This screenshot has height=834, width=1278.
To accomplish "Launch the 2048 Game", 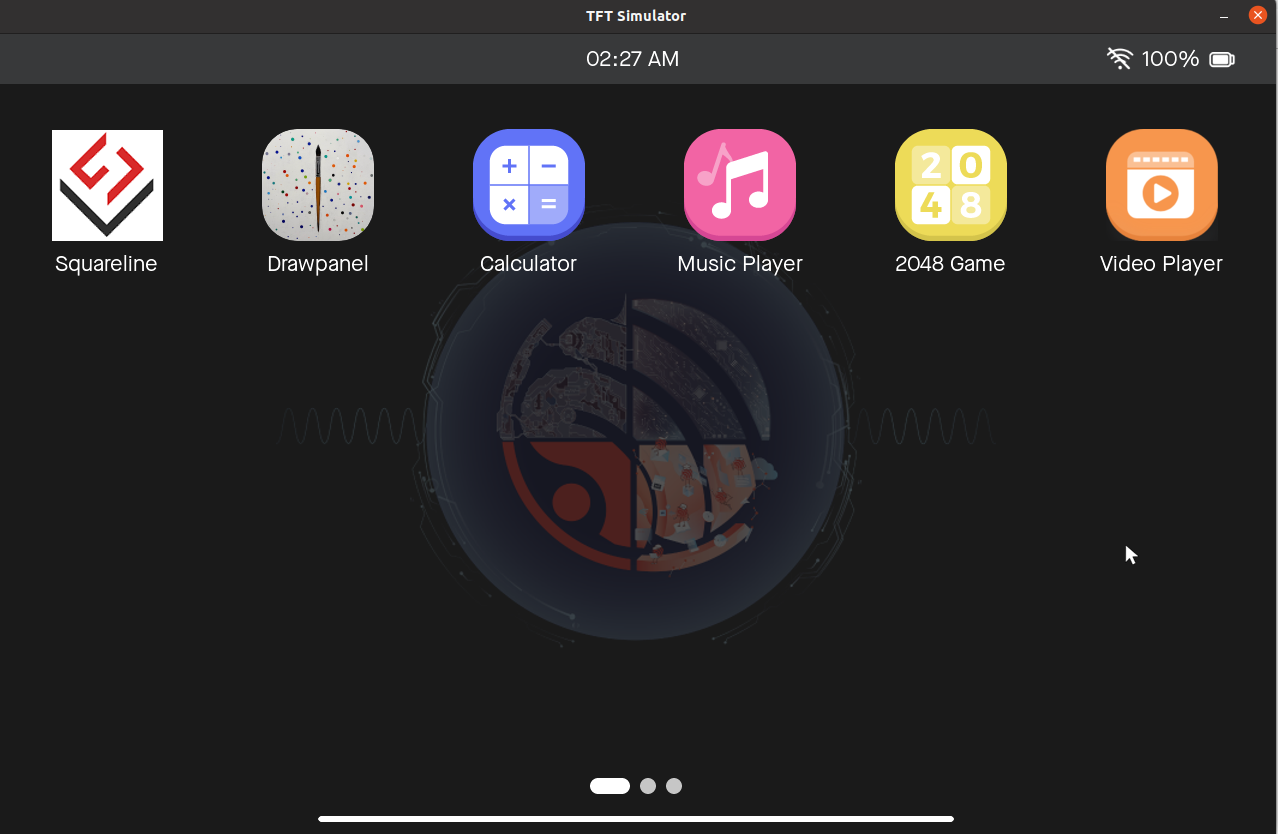I will [x=950, y=185].
